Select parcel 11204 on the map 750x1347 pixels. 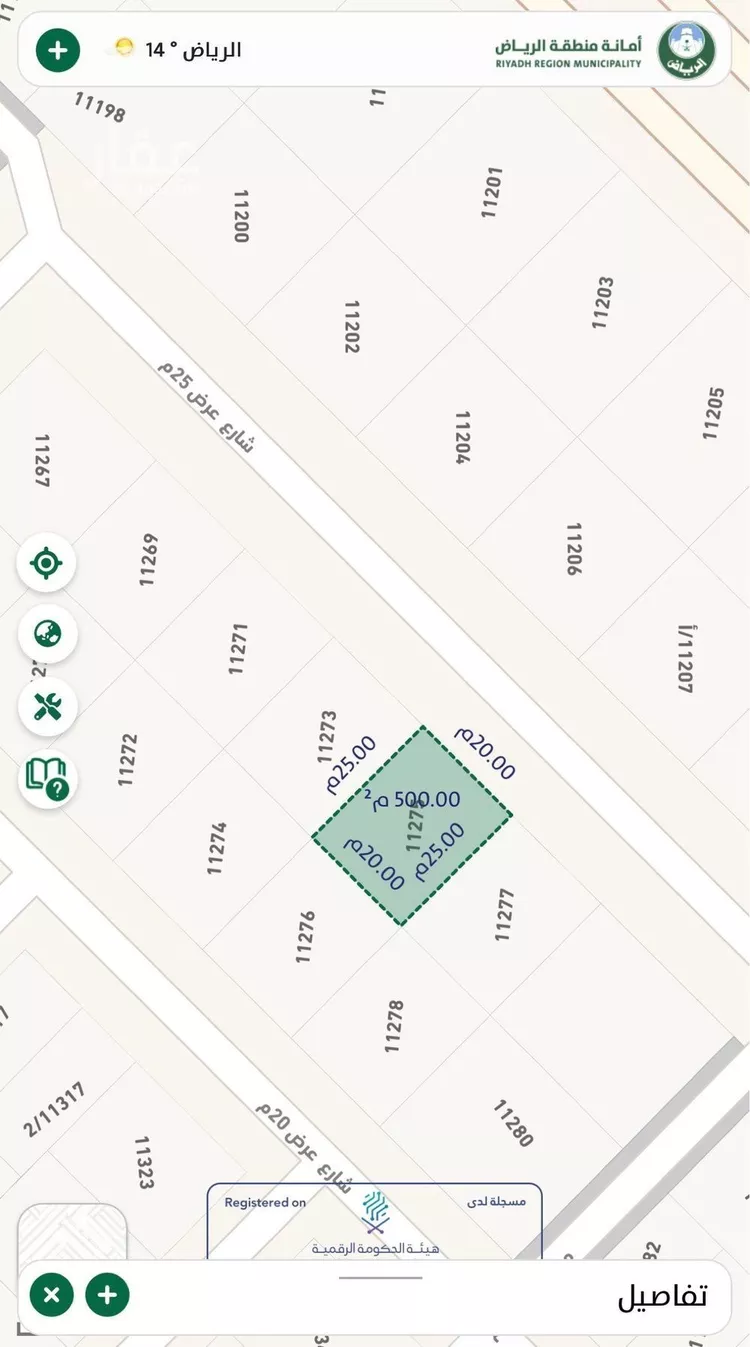[462, 437]
